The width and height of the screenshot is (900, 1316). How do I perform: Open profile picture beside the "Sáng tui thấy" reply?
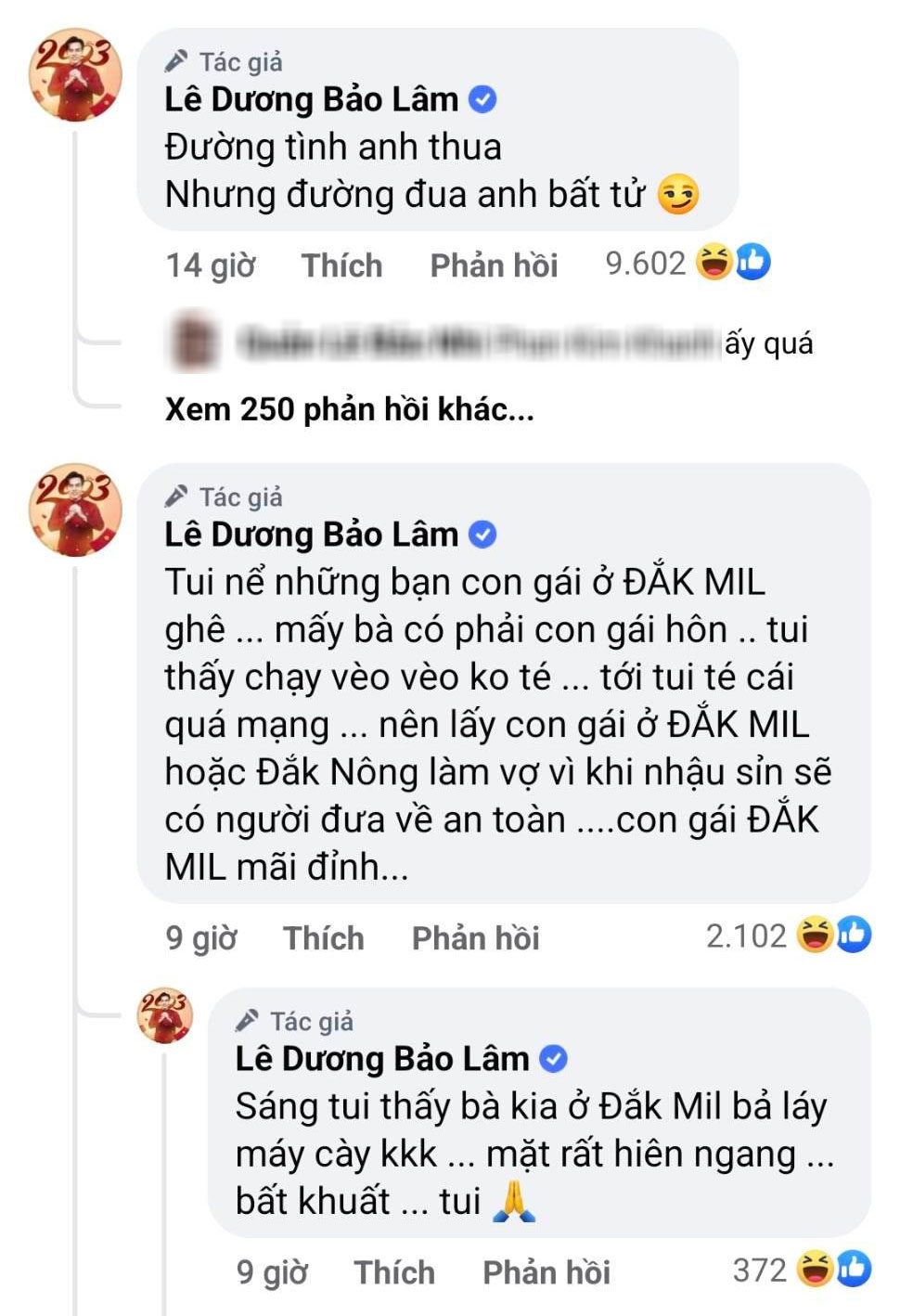click(x=165, y=1015)
